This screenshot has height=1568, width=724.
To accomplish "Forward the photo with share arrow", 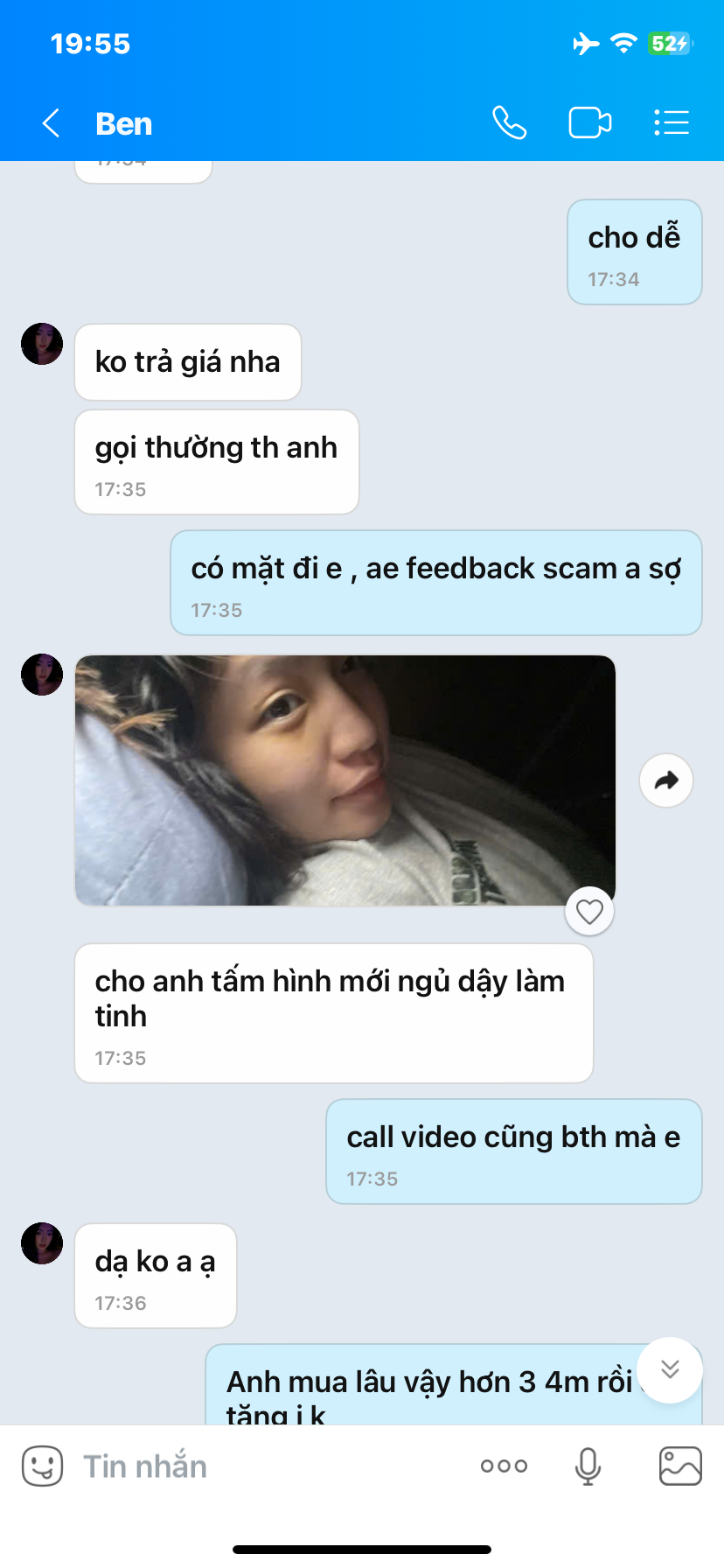I will tap(666, 780).
